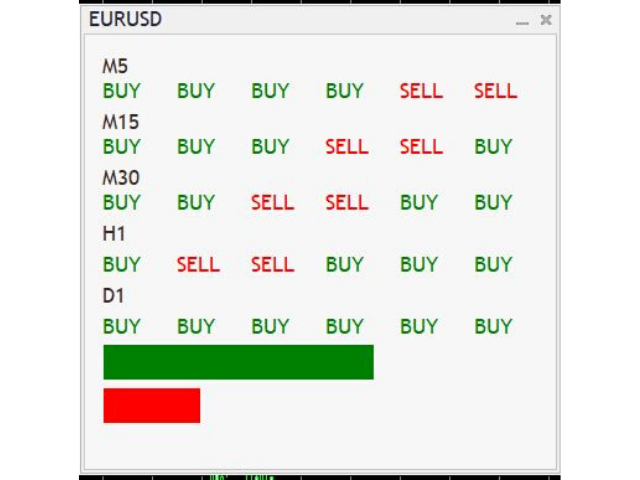The width and height of the screenshot is (640, 480).
Task: Minimize the EURUSD panel
Action: 522,23
